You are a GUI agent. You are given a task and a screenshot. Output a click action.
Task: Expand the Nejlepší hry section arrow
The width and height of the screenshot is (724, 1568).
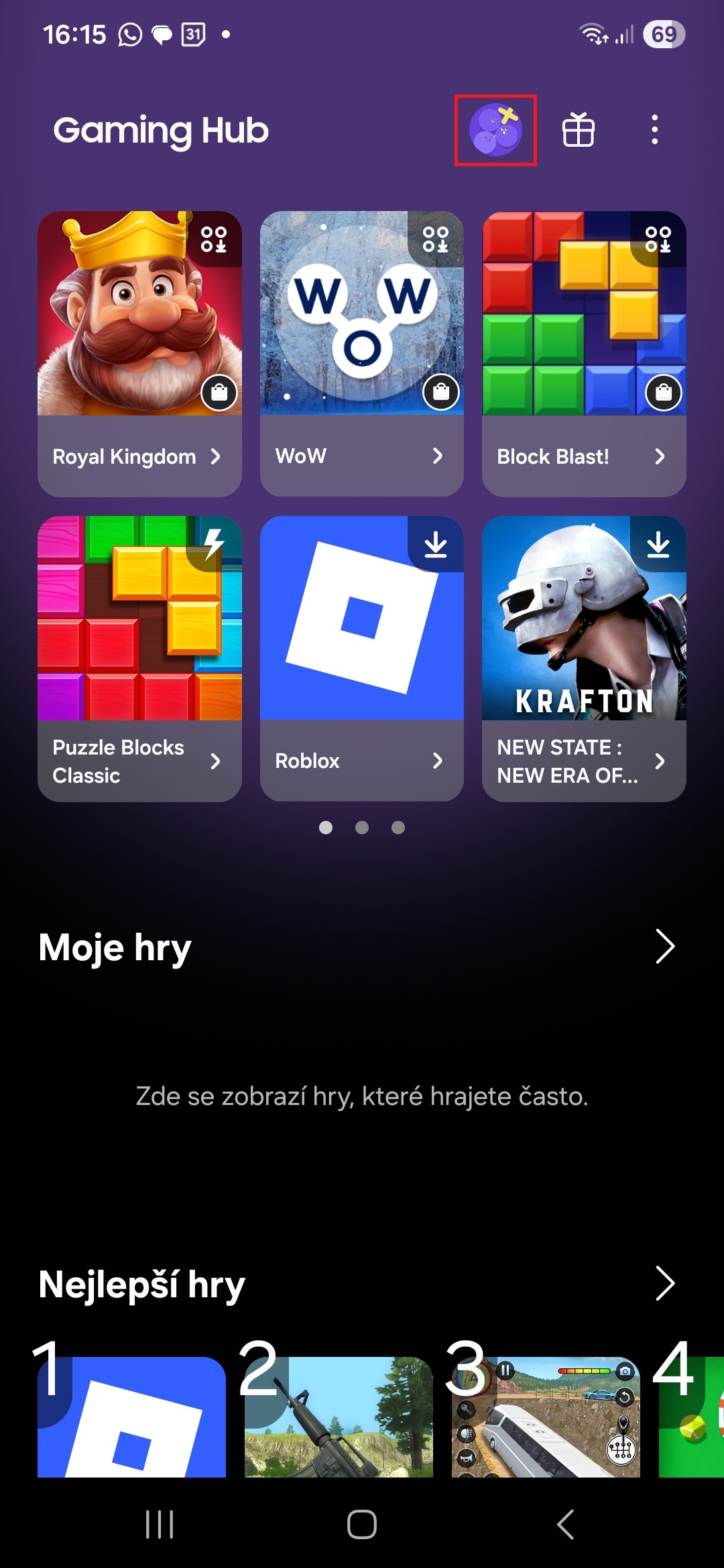[x=664, y=1283]
